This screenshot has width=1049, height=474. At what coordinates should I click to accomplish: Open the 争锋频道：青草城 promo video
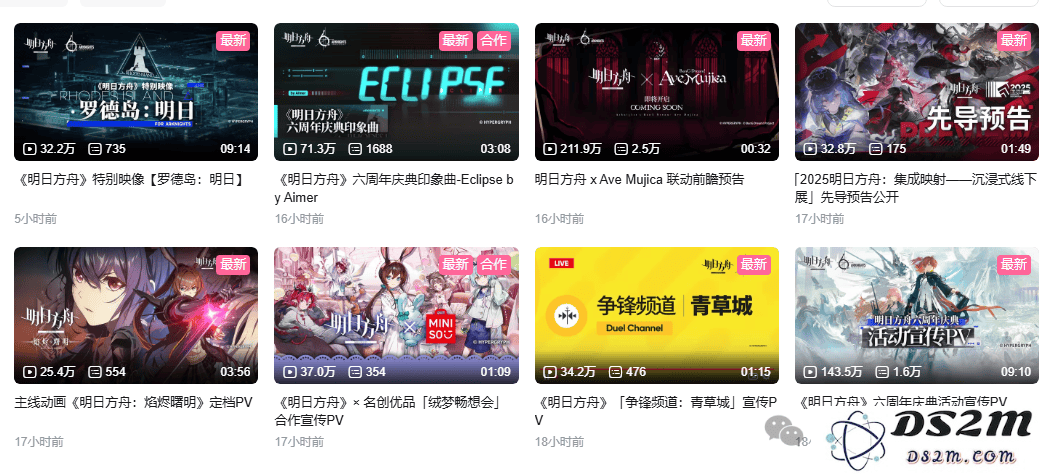click(x=657, y=315)
